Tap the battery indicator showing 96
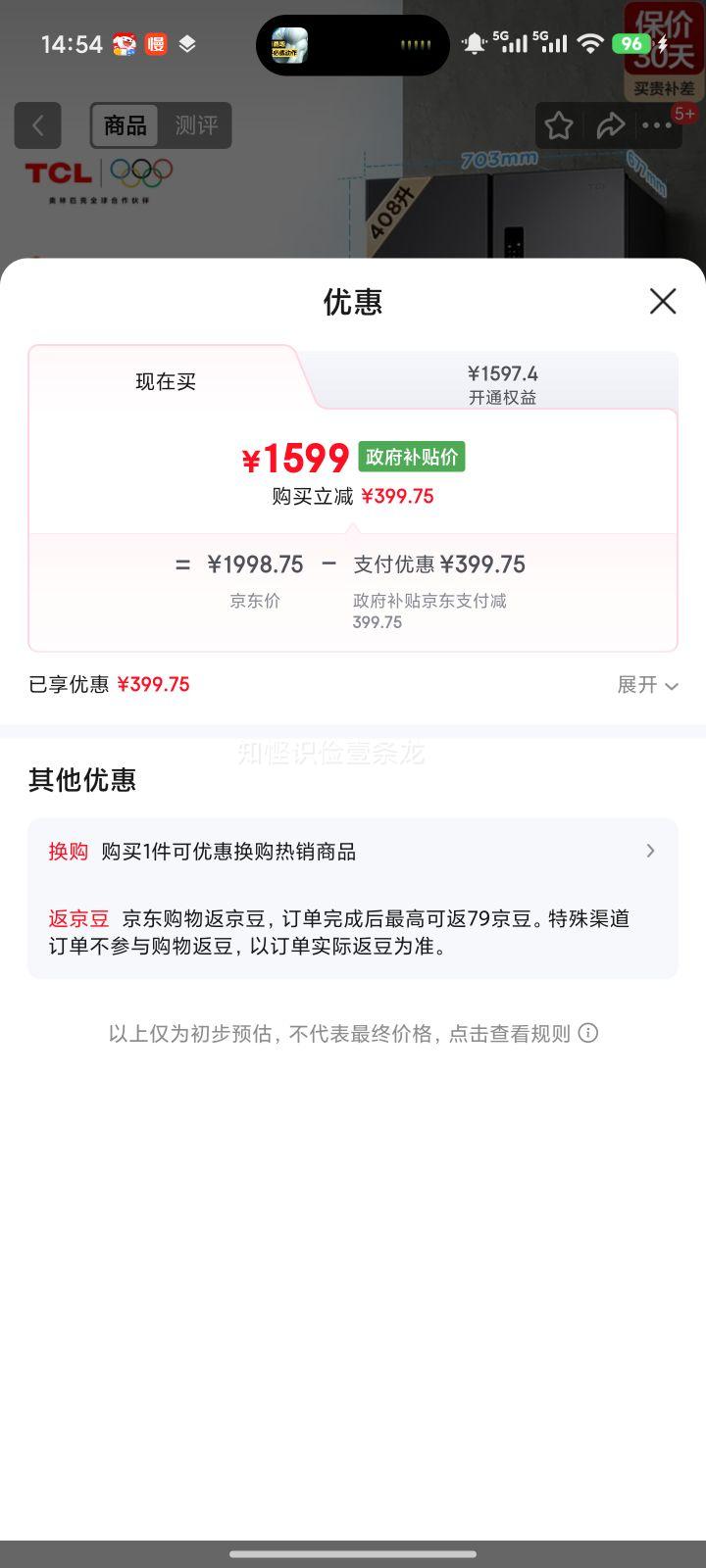 click(x=632, y=44)
